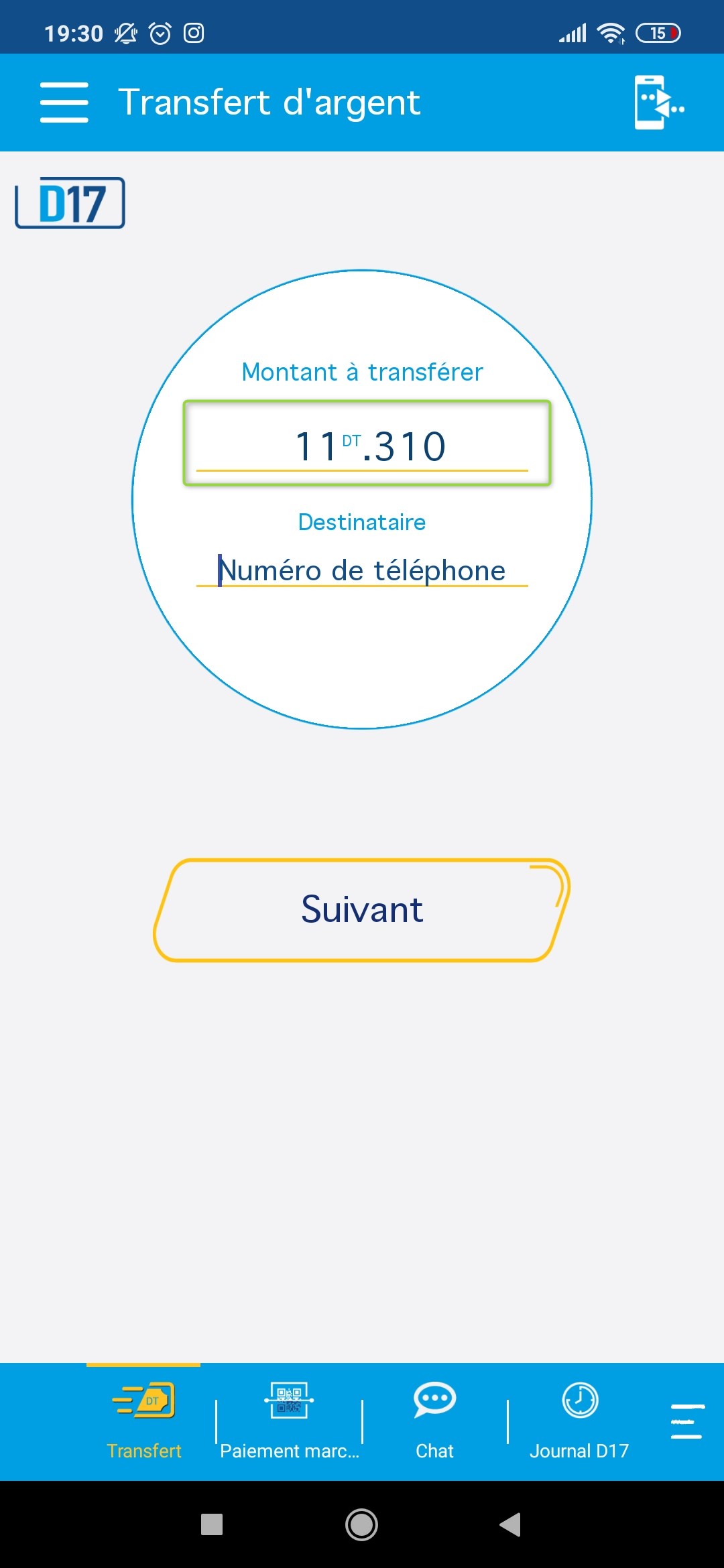Tap the system home button
The image size is (724, 1568).
point(361,1524)
